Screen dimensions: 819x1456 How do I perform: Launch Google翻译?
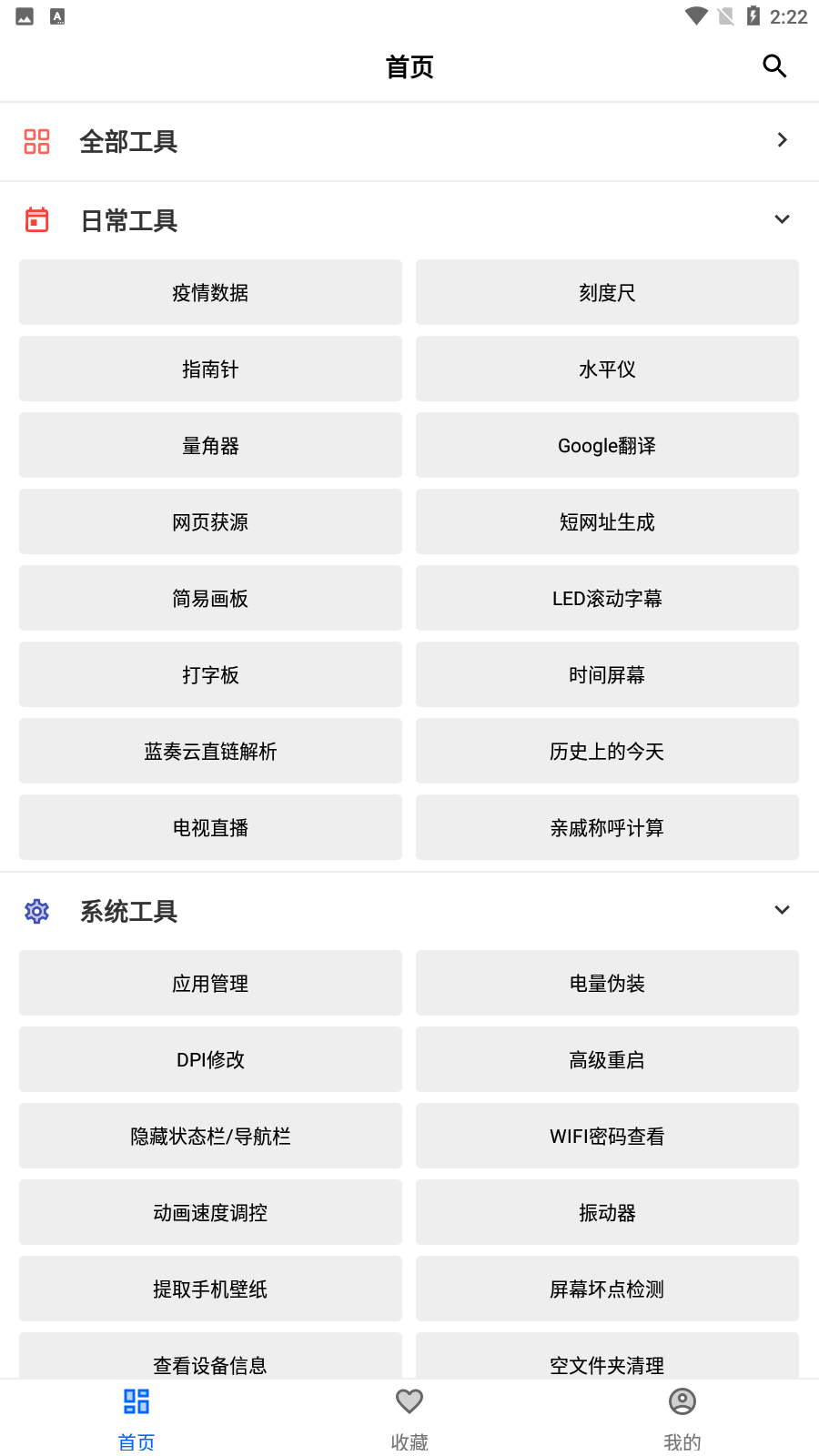pyautogui.click(x=607, y=445)
